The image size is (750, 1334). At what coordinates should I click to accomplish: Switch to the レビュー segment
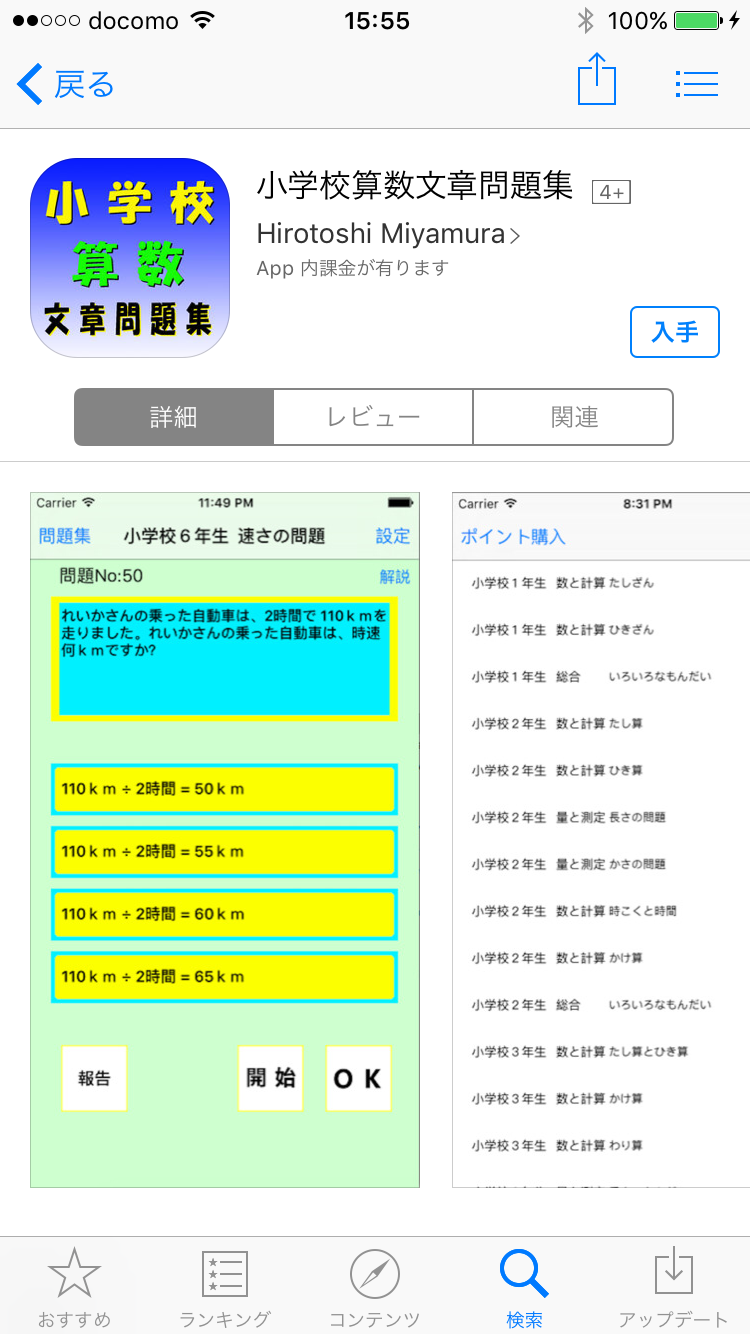373,417
